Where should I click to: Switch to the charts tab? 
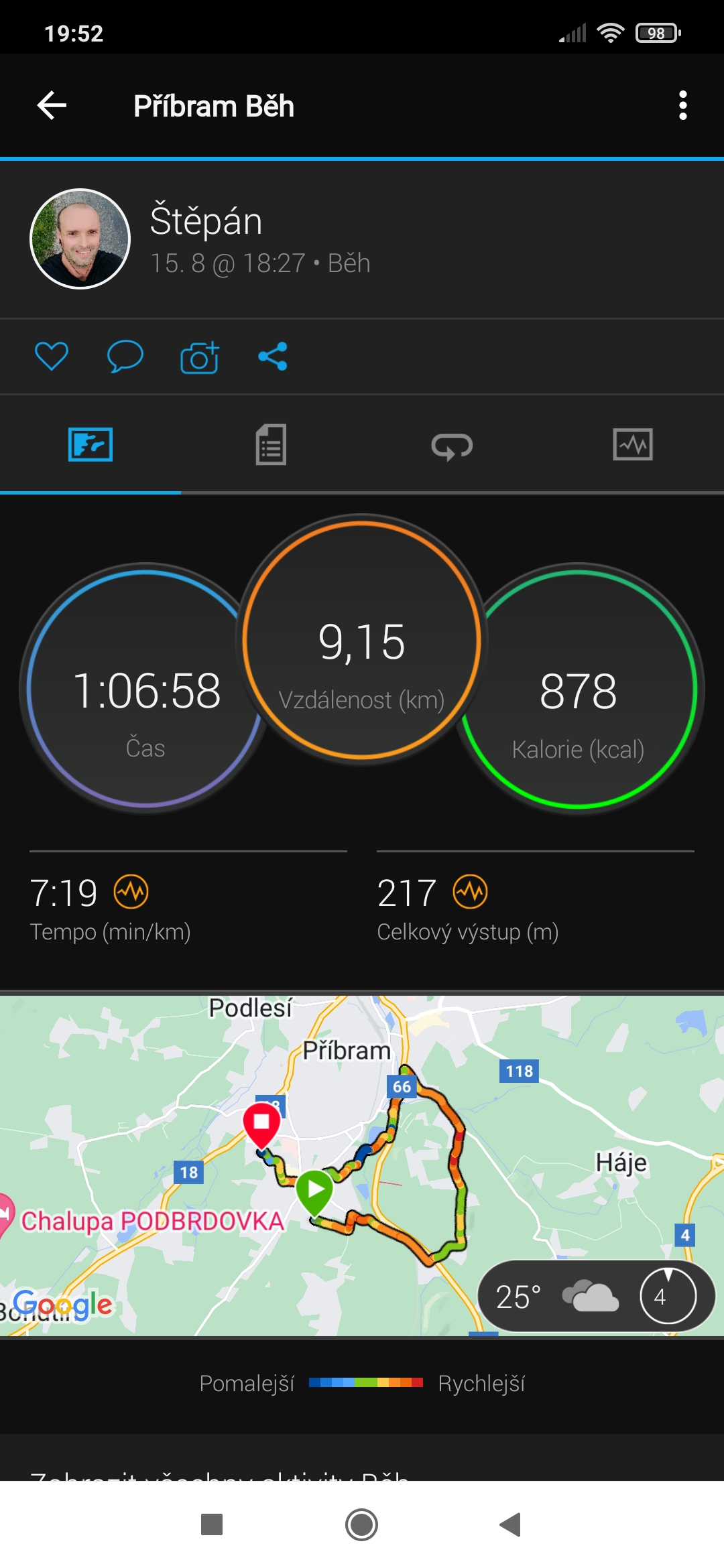click(633, 444)
